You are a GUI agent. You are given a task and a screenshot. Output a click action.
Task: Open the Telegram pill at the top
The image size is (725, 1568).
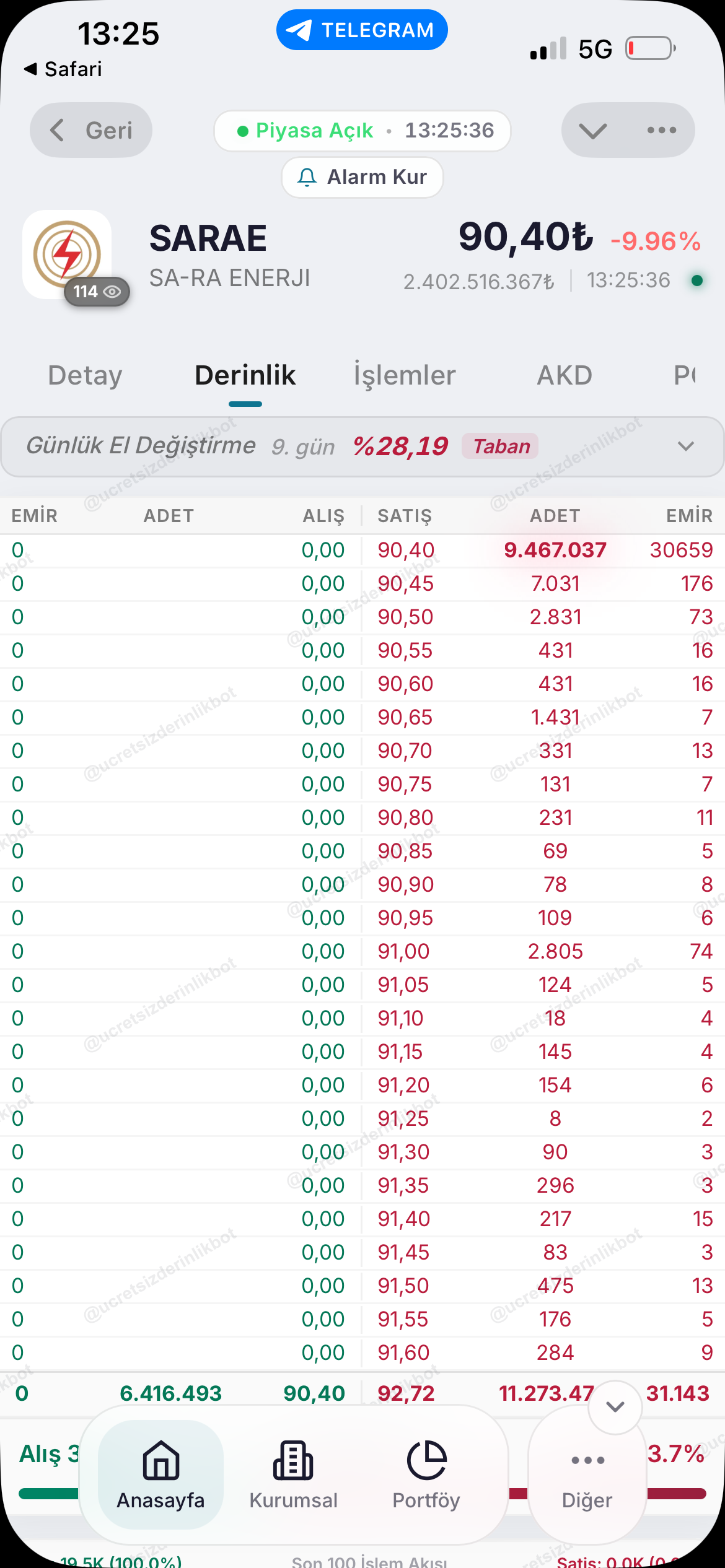coord(362,30)
